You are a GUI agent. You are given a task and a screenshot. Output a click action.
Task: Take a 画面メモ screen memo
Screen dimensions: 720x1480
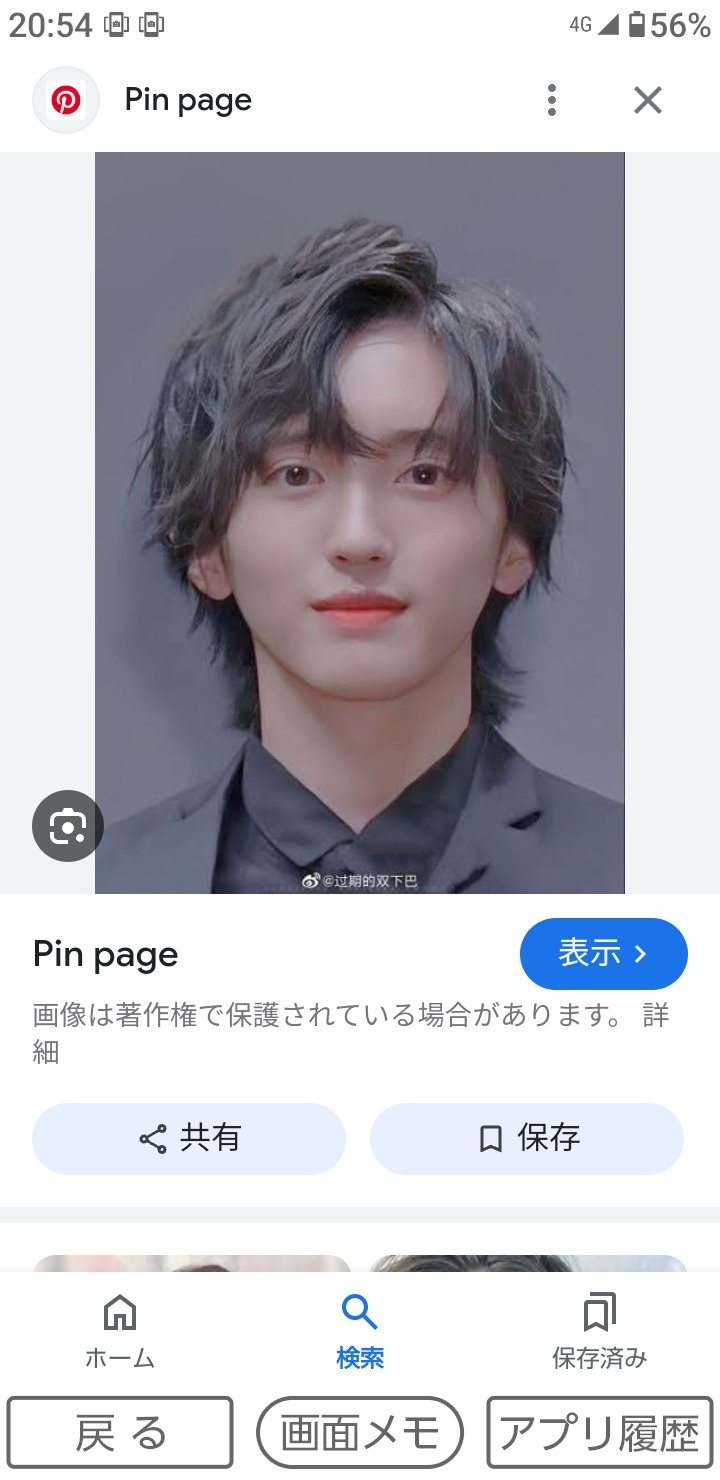point(360,1433)
